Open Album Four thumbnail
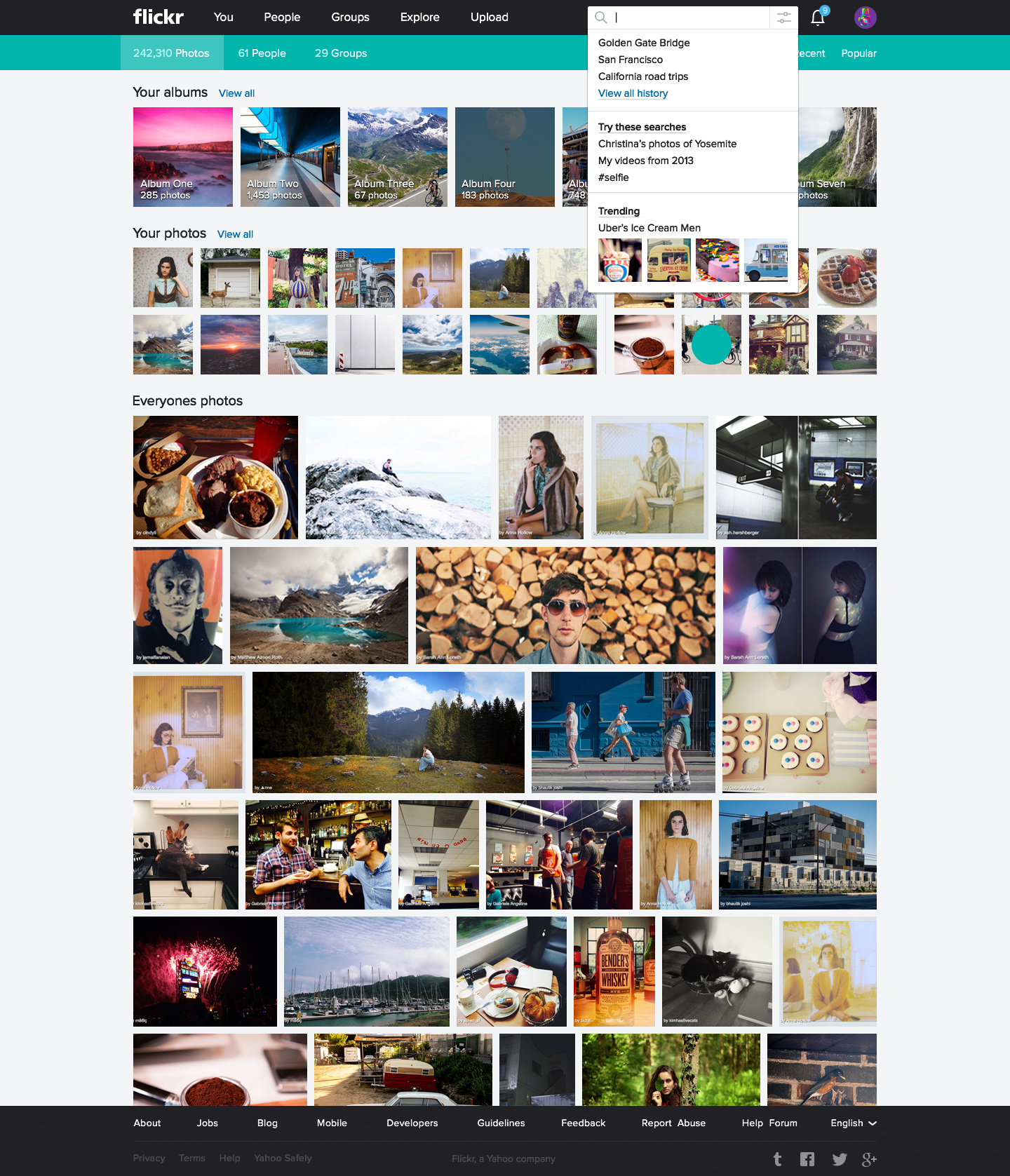This screenshot has height=1176, width=1010. [504, 157]
